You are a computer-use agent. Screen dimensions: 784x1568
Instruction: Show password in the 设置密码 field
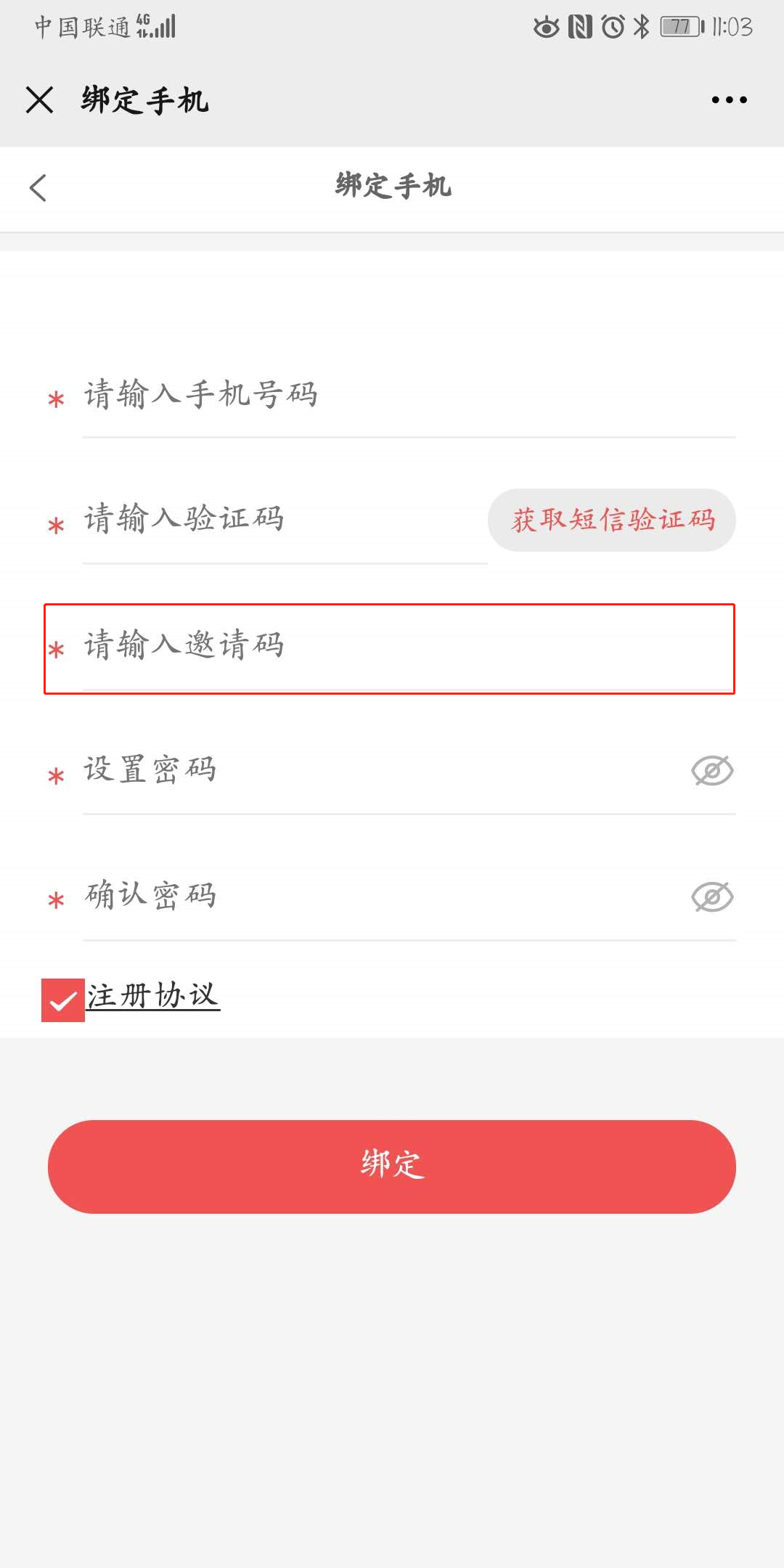(x=712, y=770)
